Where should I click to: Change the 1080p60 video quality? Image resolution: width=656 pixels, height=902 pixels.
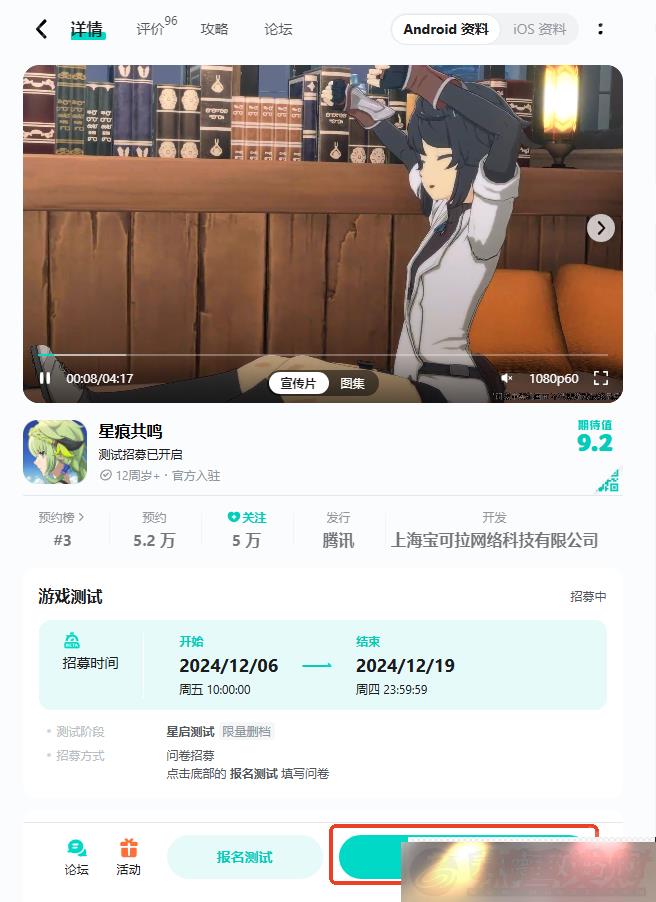554,378
